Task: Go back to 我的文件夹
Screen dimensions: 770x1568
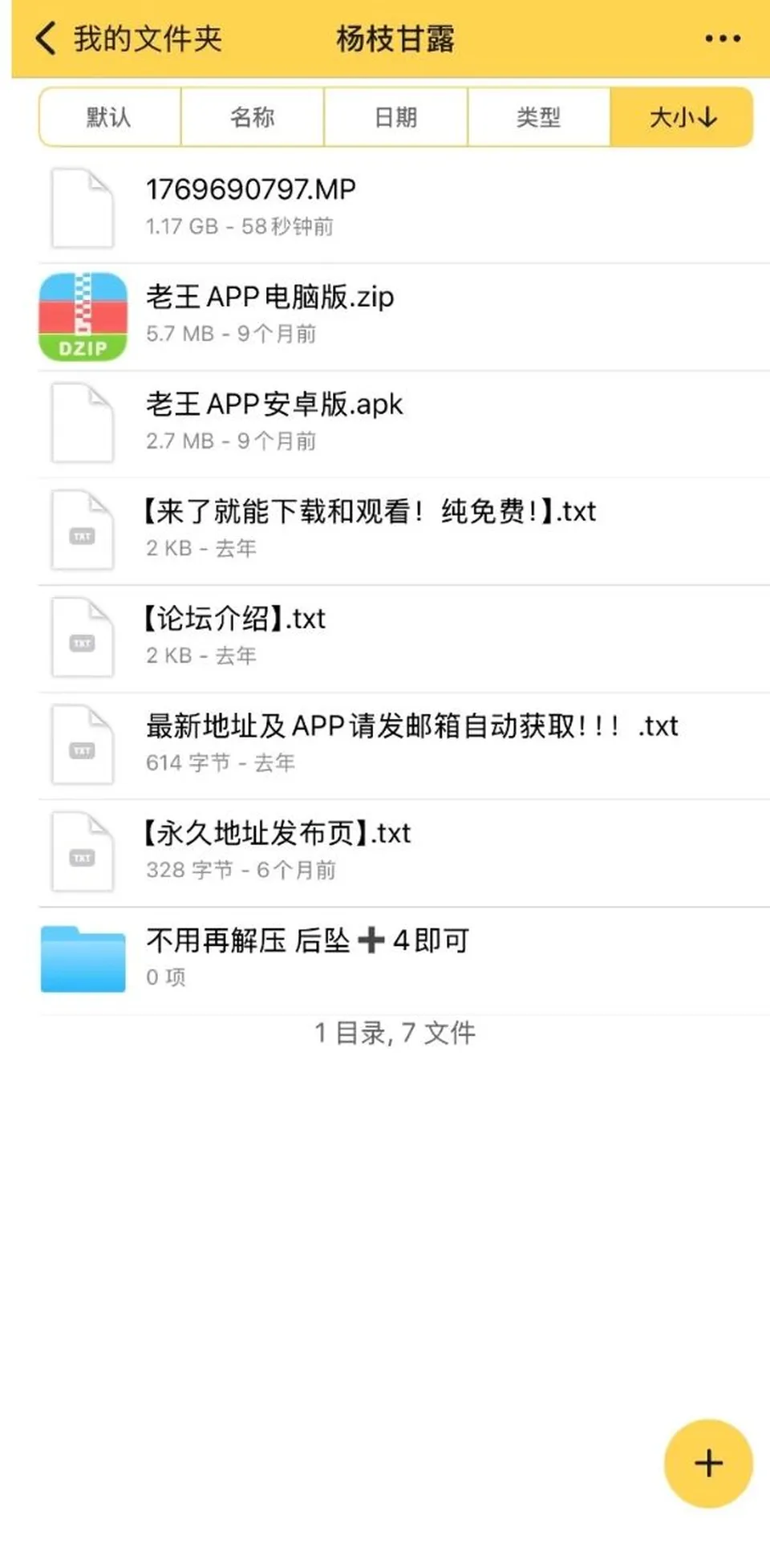Action: click(x=128, y=39)
